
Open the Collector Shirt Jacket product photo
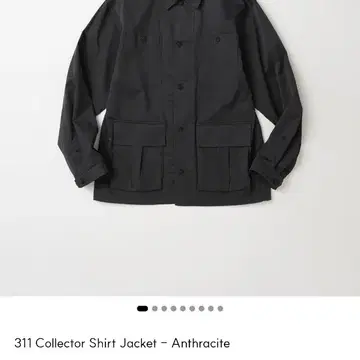tap(180, 148)
